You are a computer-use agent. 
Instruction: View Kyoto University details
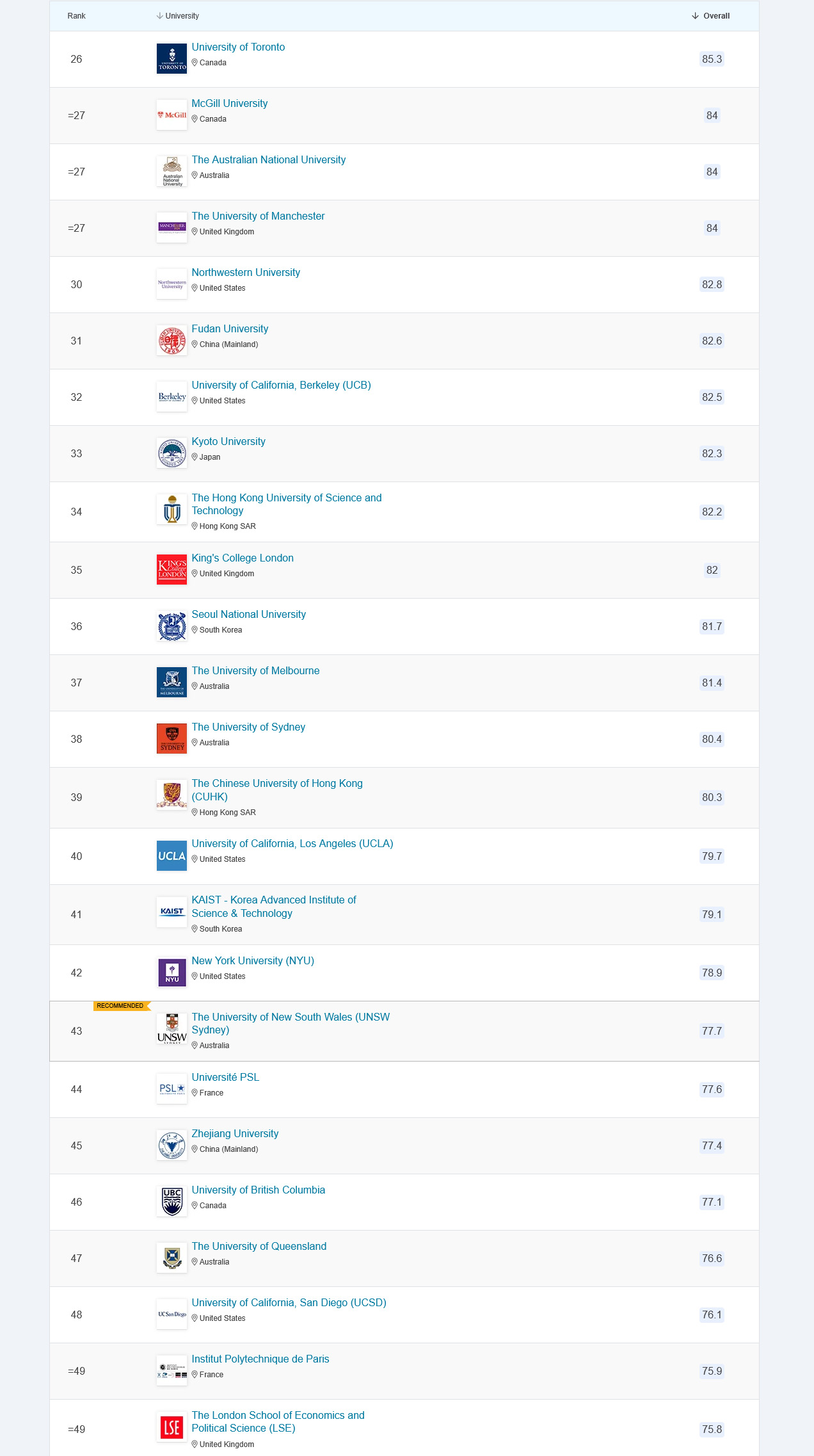click(228, 442)
